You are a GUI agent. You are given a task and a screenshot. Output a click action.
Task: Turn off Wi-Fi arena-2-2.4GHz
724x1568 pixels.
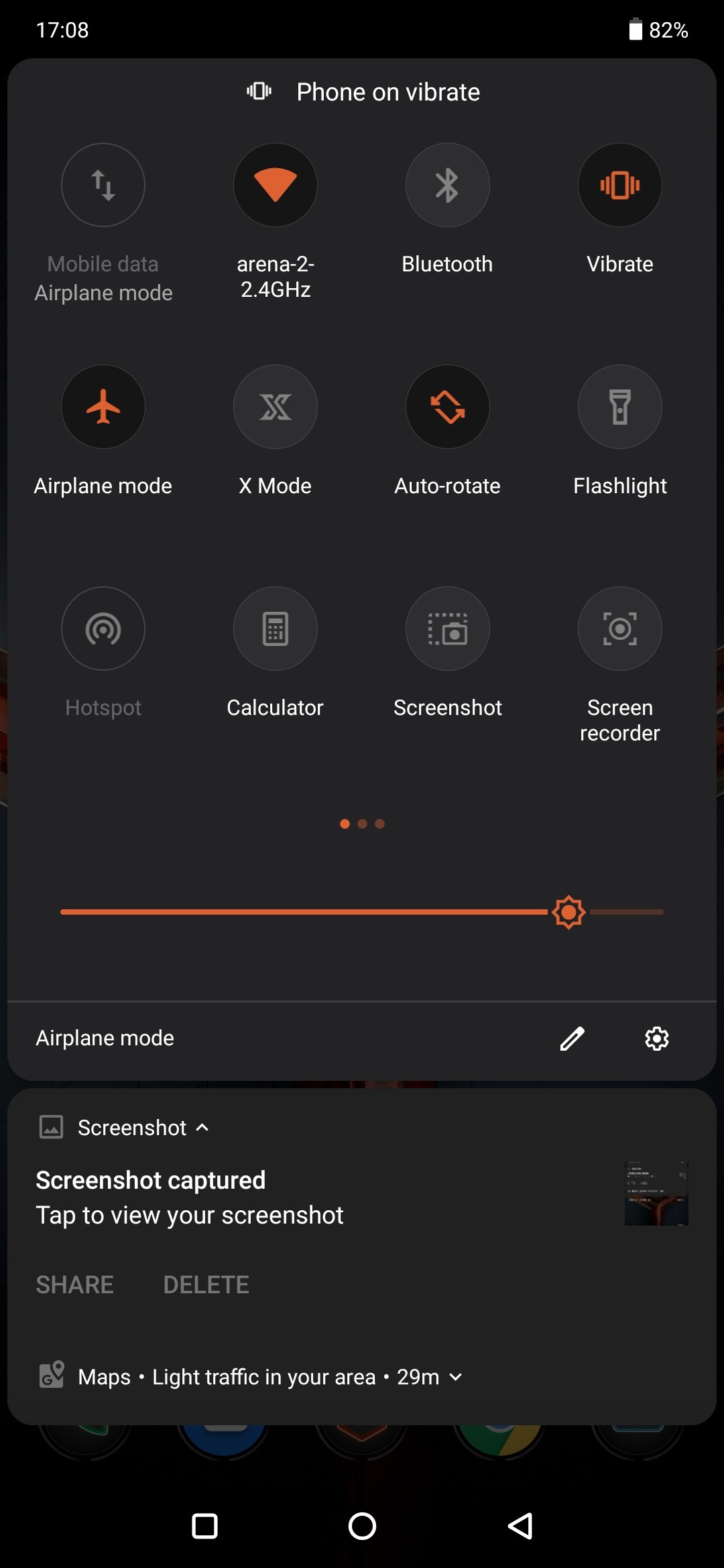pos(275,185)
